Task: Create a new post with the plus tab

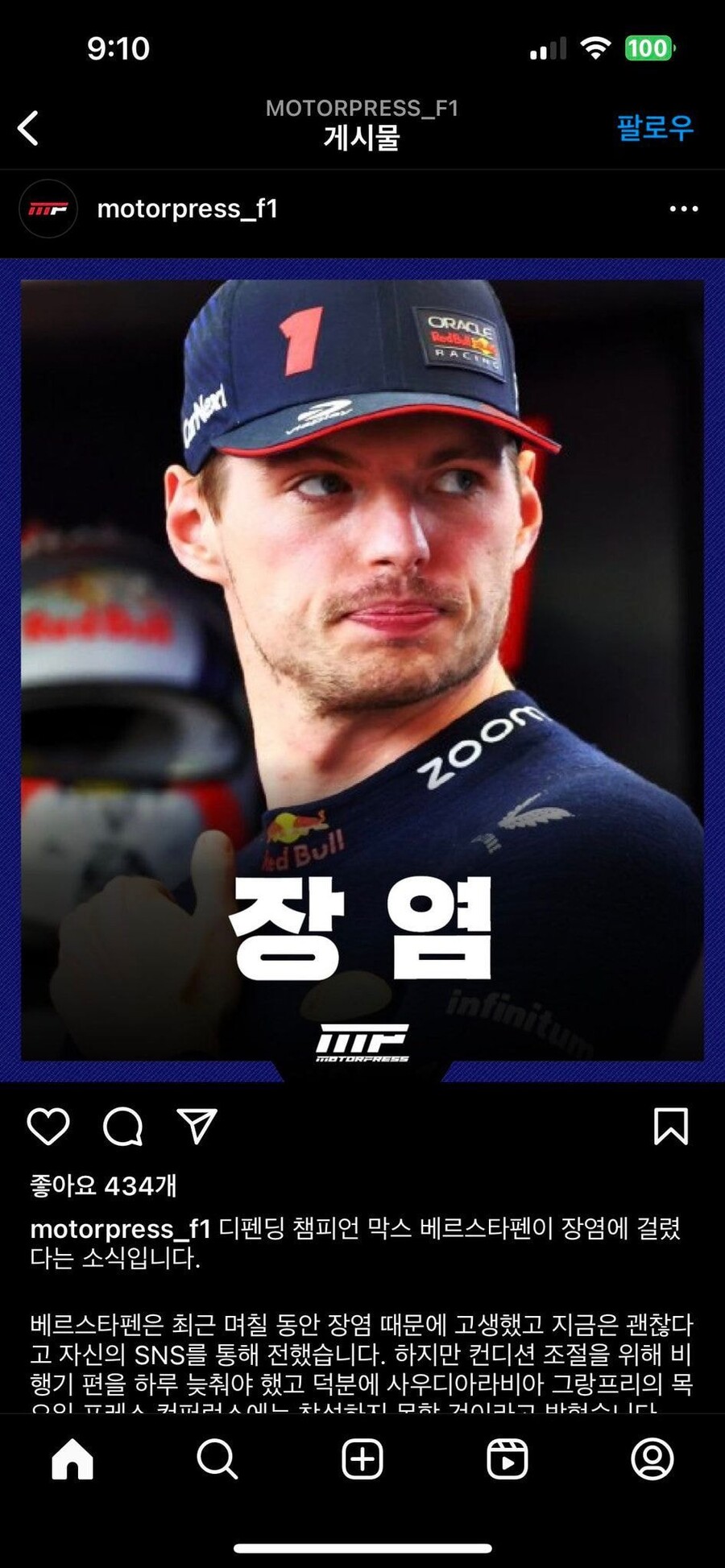Action: click(362, 1458)
